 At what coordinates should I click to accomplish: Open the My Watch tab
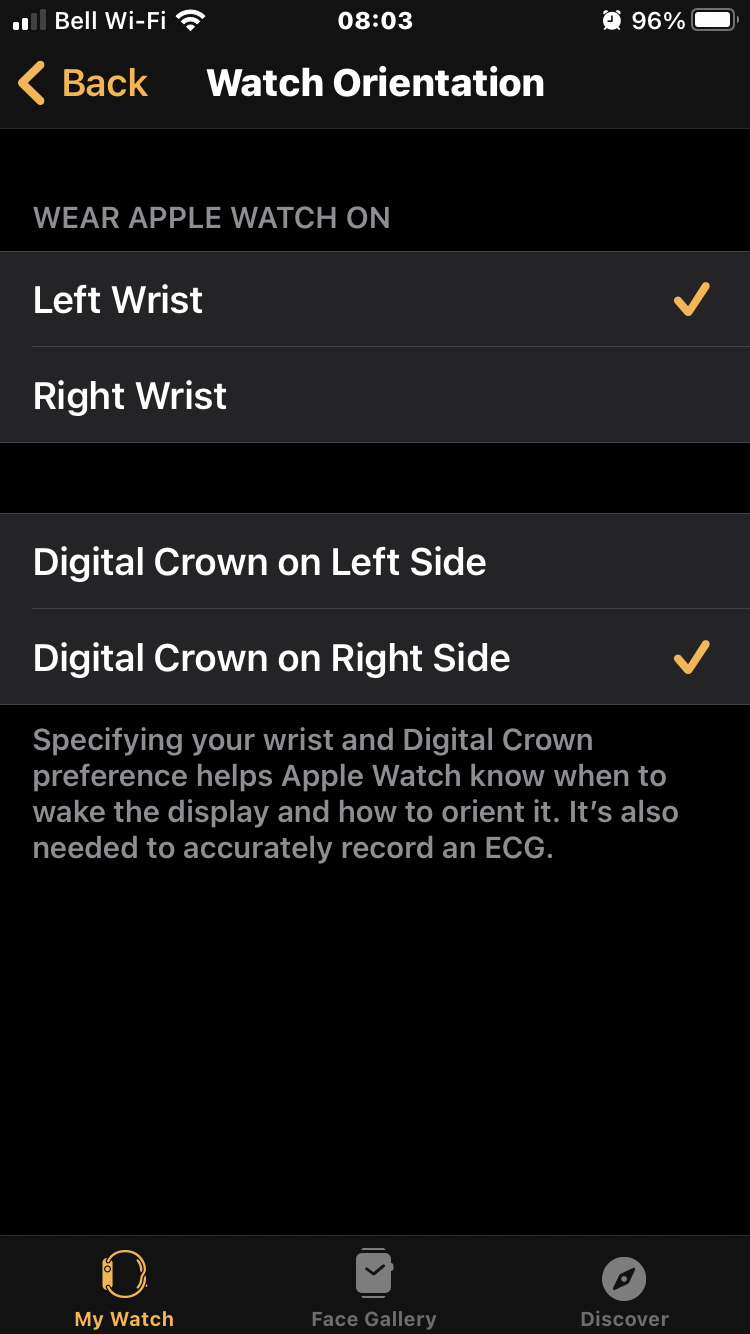coord(124,1288)
